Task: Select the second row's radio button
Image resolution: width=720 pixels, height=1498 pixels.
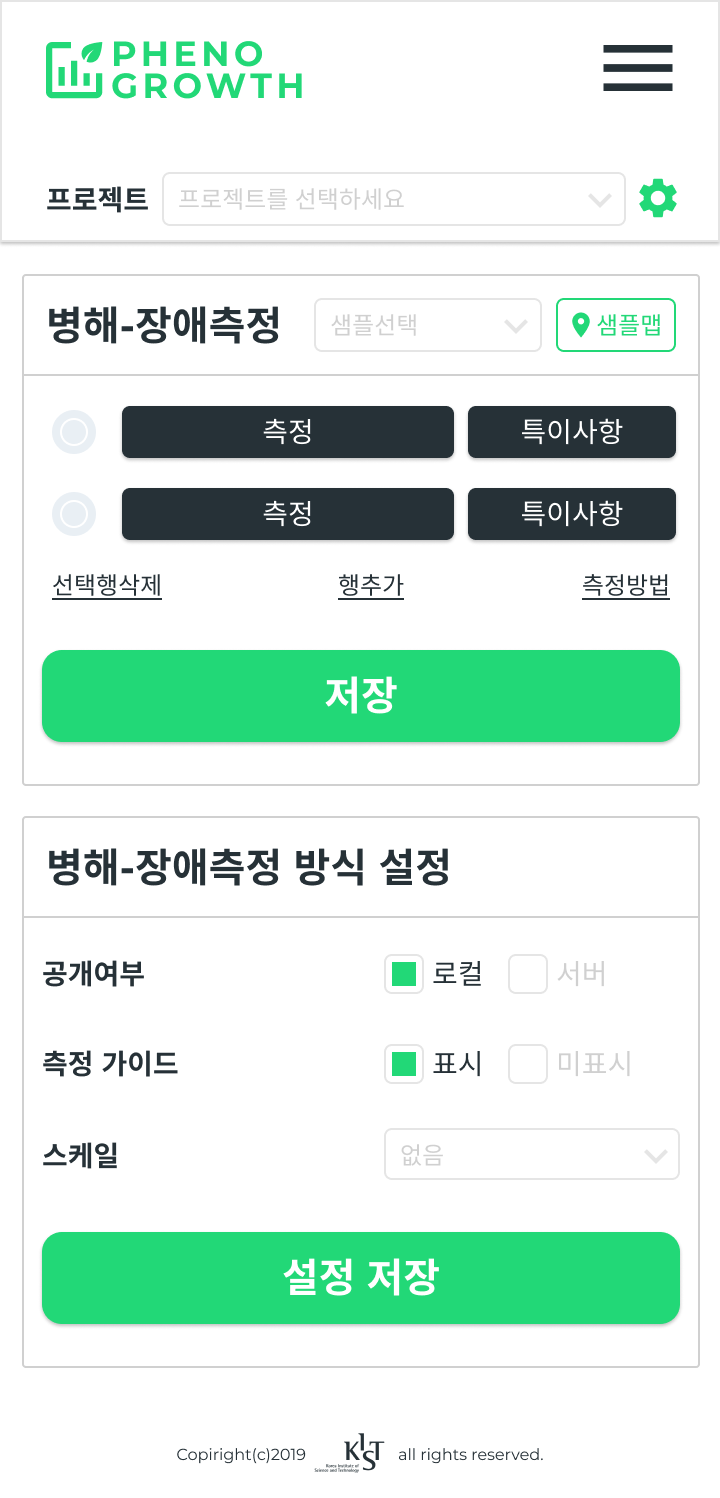Action: [74, 514]
